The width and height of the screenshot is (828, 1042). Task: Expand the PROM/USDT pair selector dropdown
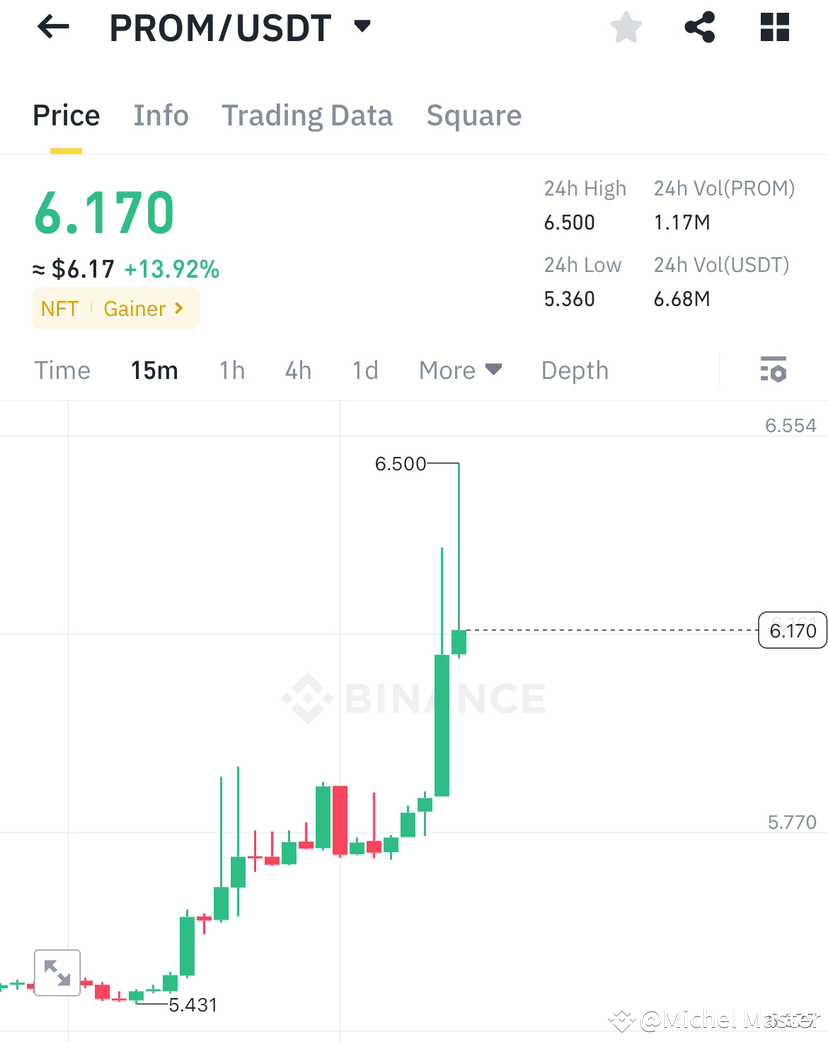pos(361,27)
